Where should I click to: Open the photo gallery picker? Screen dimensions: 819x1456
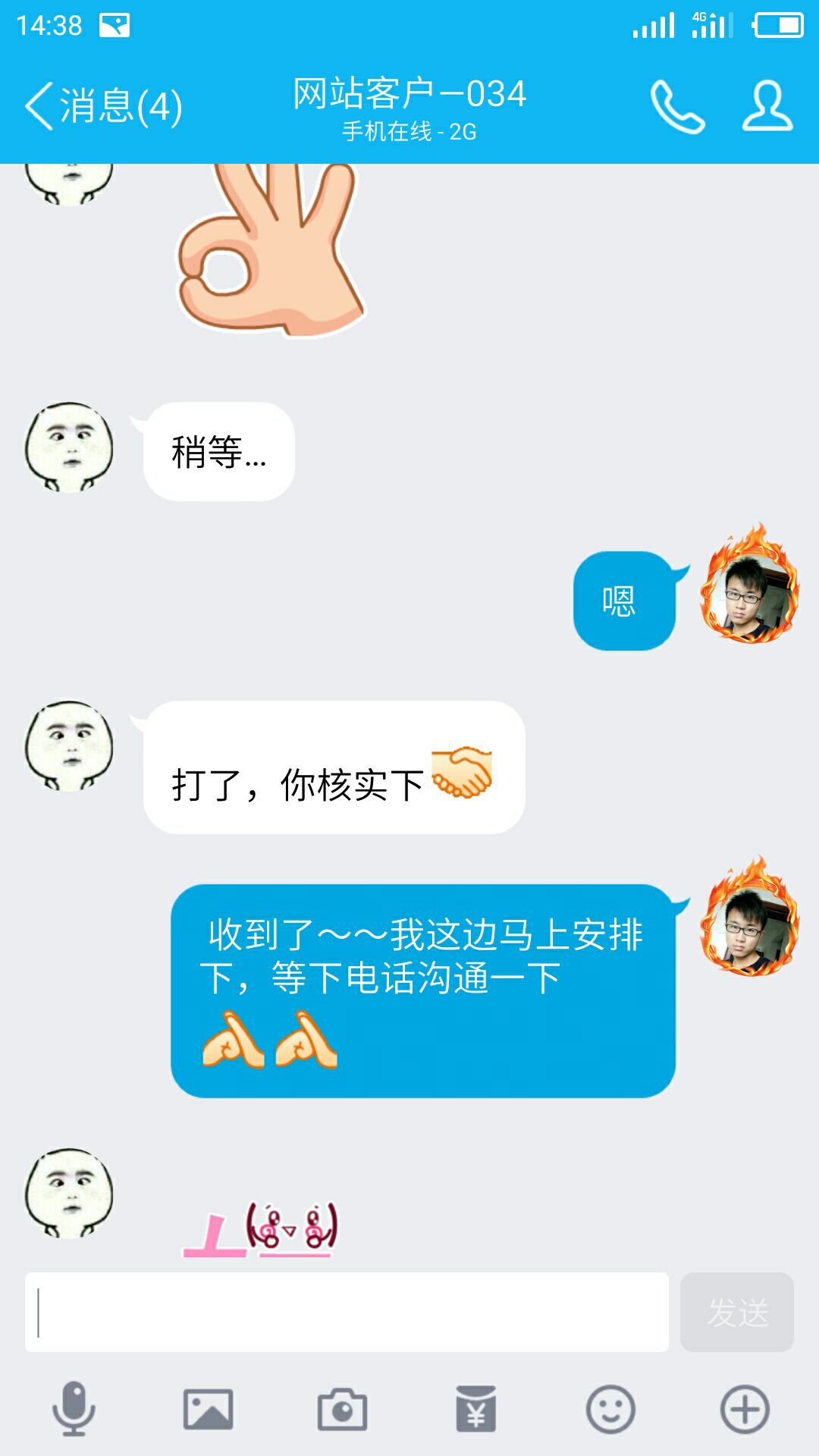[208, 1409]
